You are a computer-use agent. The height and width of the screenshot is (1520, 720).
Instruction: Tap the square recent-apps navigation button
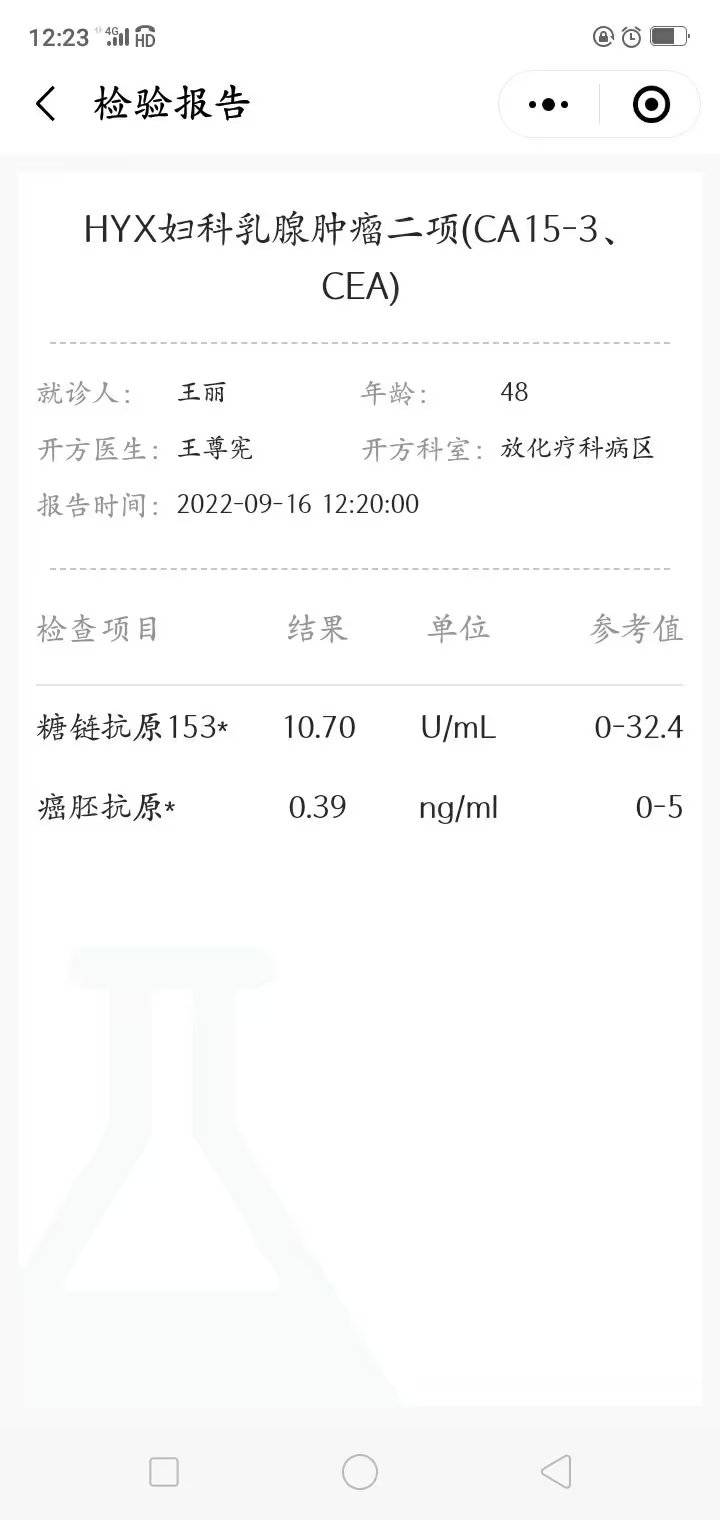(163, 1472)
